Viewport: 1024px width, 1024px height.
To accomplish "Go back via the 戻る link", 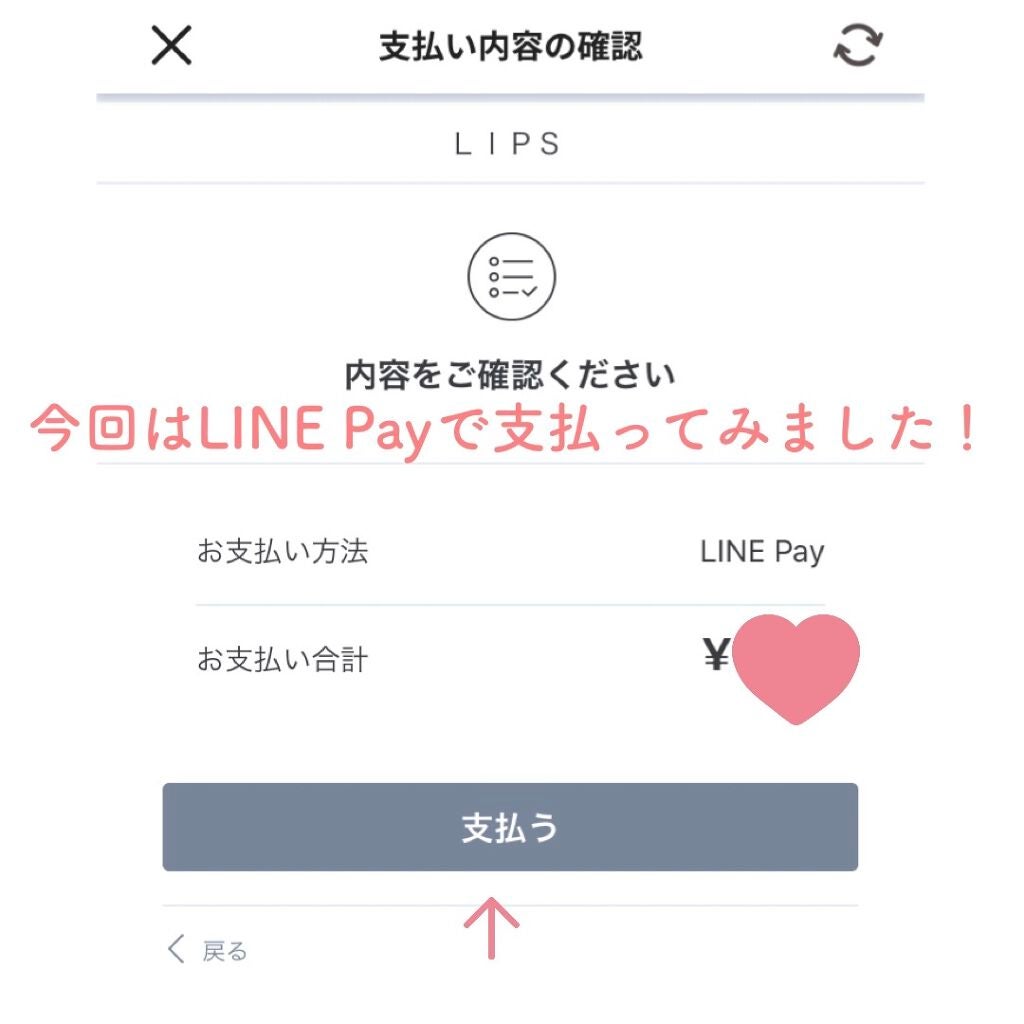I will point(208,950).
